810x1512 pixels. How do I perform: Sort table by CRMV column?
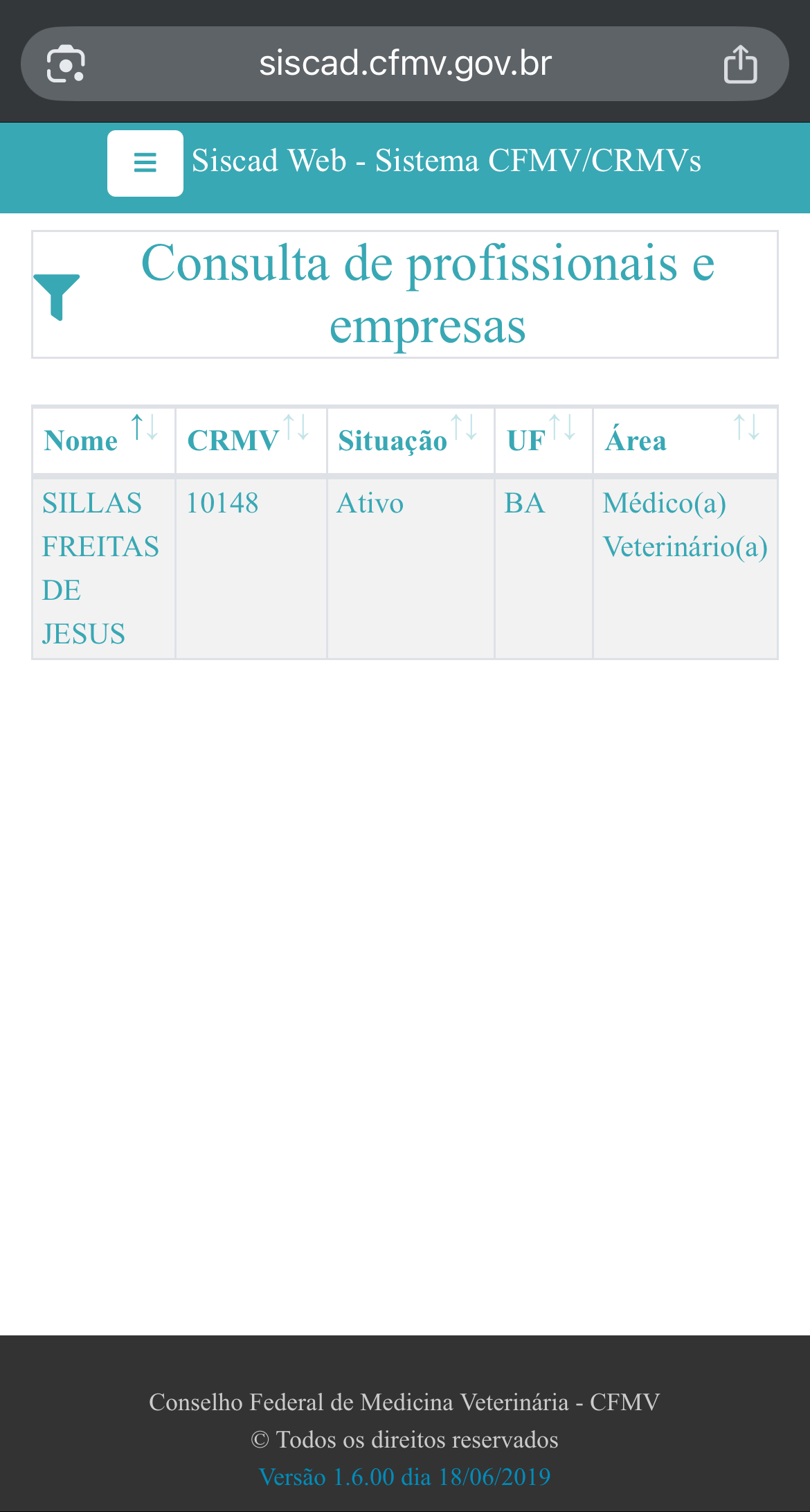point(250,441)
